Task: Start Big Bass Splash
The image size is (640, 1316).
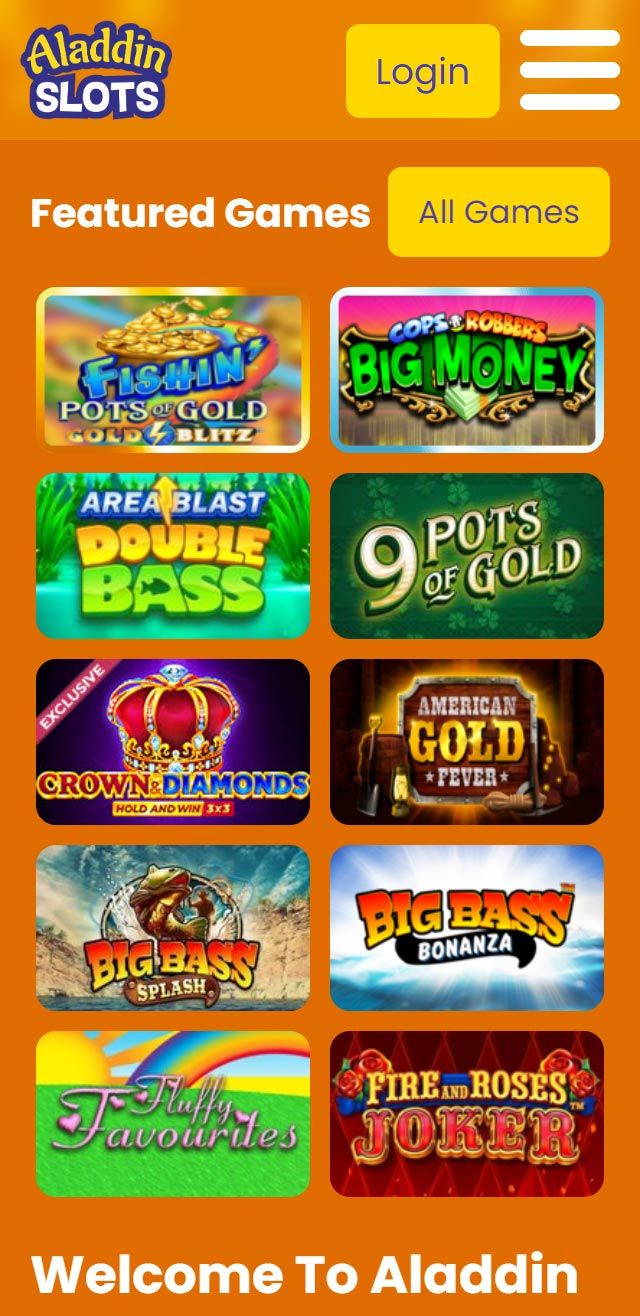Action: (x=173, y=928)
